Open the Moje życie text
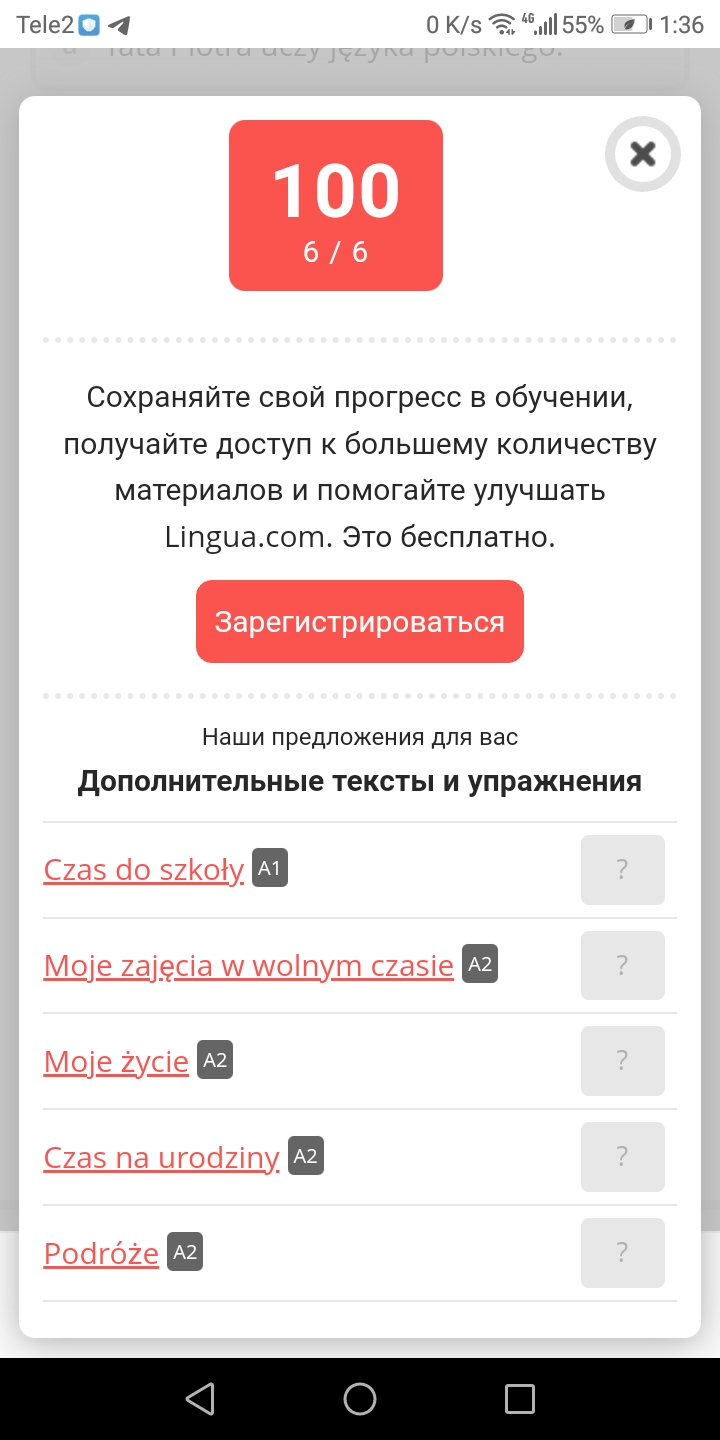Viewport: 720px width, 1440px height. click(x=116, y=1061)
